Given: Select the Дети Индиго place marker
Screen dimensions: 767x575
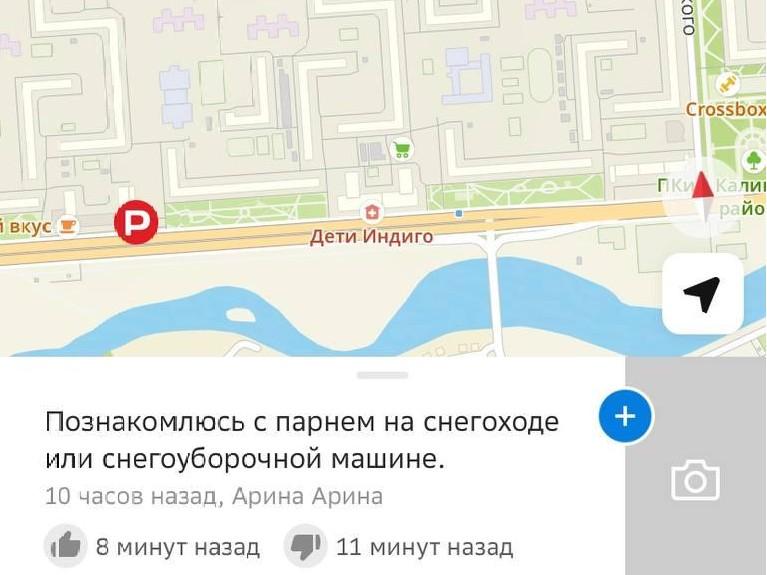Looking at the screenshot, I should [373, 213].
